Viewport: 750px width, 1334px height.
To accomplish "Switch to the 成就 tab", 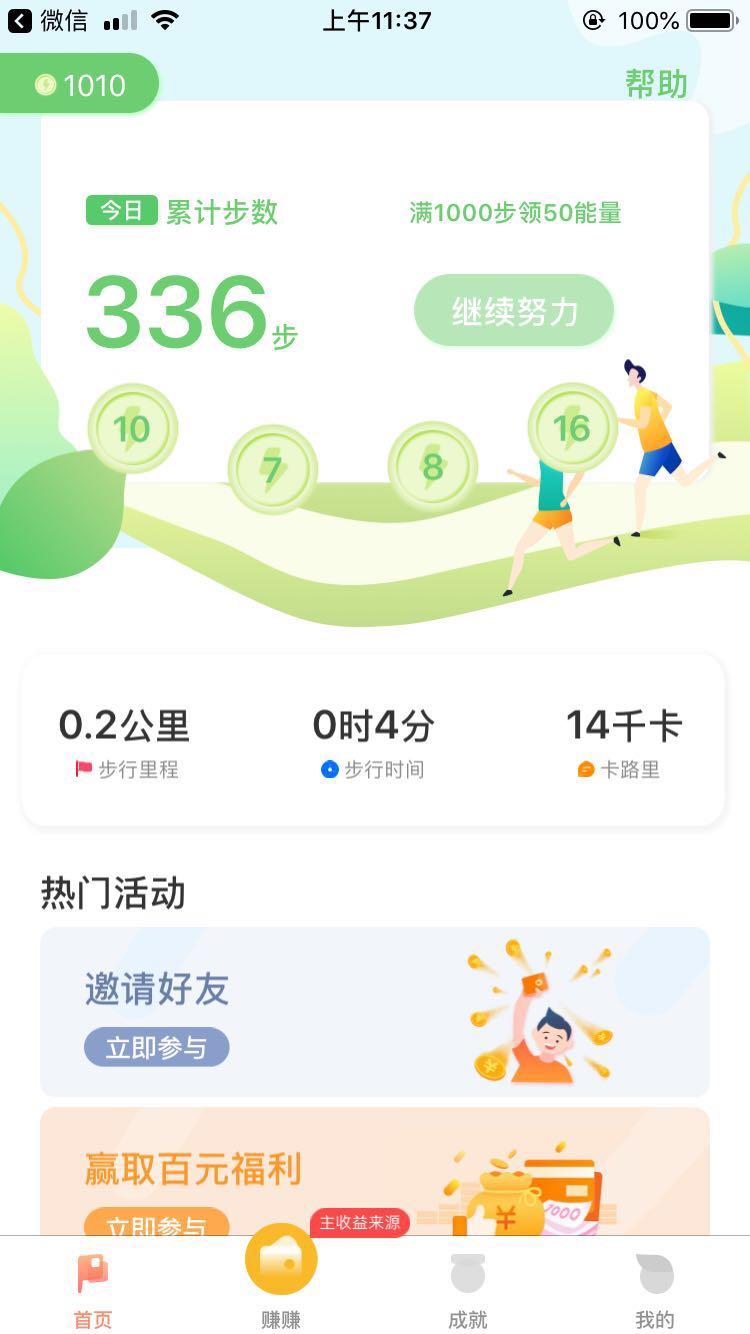I will (x=467, y=1291).
